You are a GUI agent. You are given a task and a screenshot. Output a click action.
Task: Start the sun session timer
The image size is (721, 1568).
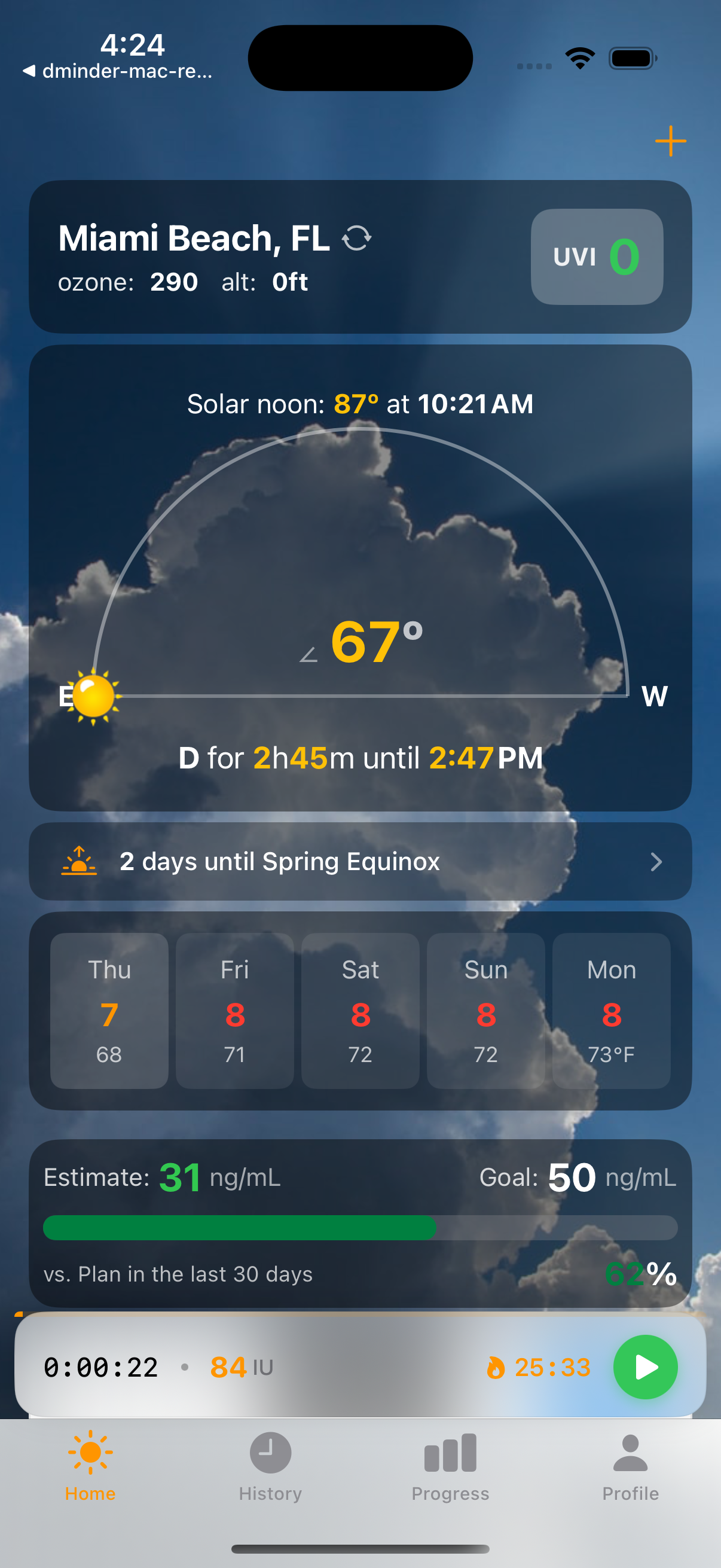point(645,1367)
